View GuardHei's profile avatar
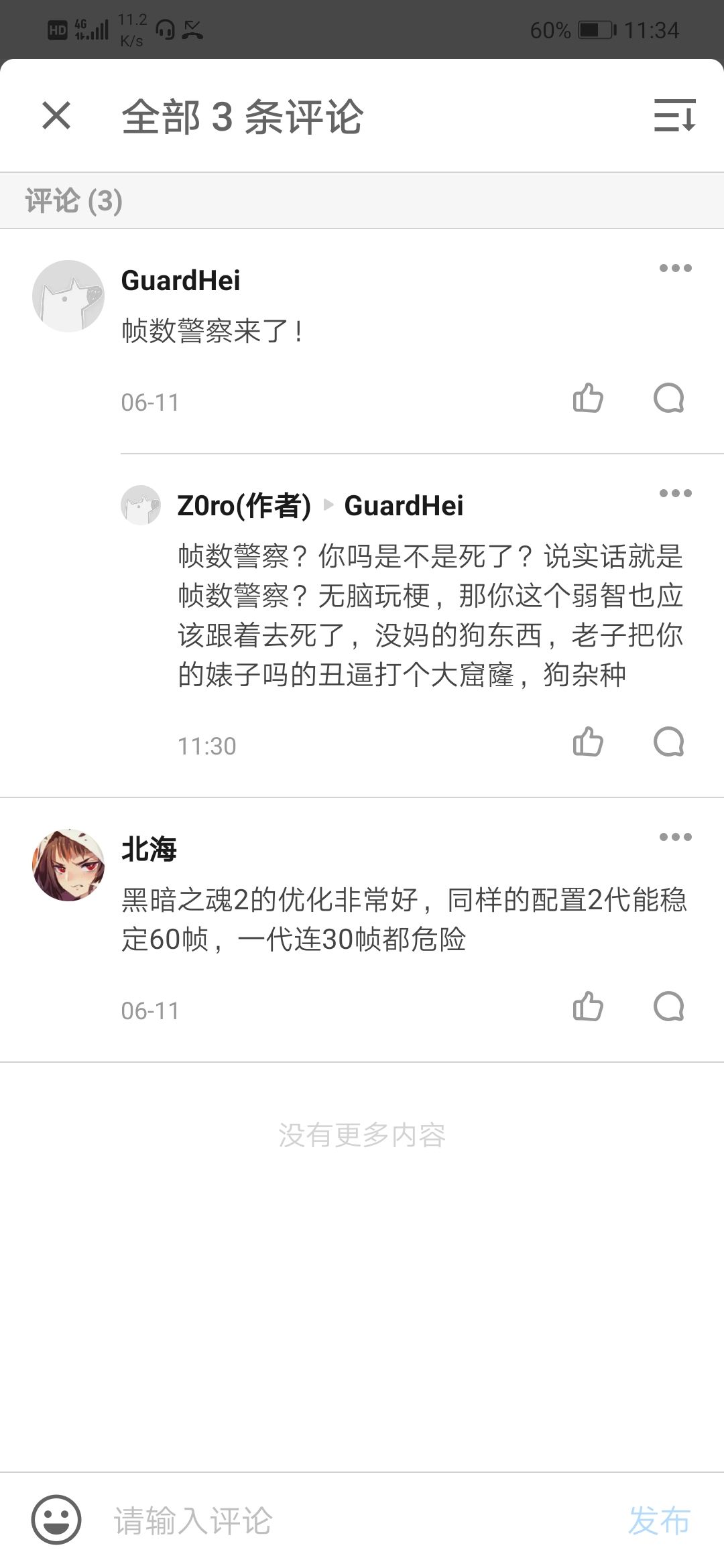The height and width of the screenshot is (1568, 724). pyautogui.click(x=68, y=296)
